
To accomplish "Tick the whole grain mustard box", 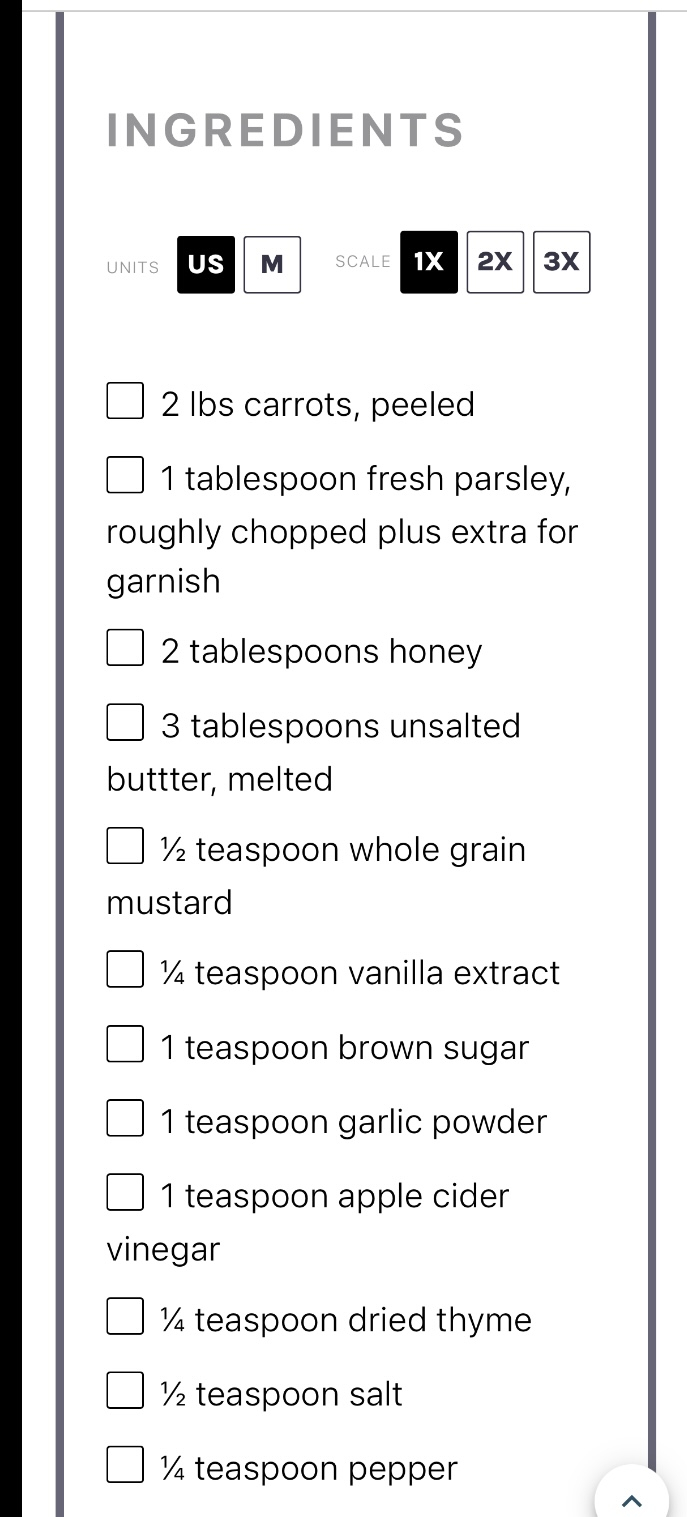I will (x=125, y=846).
